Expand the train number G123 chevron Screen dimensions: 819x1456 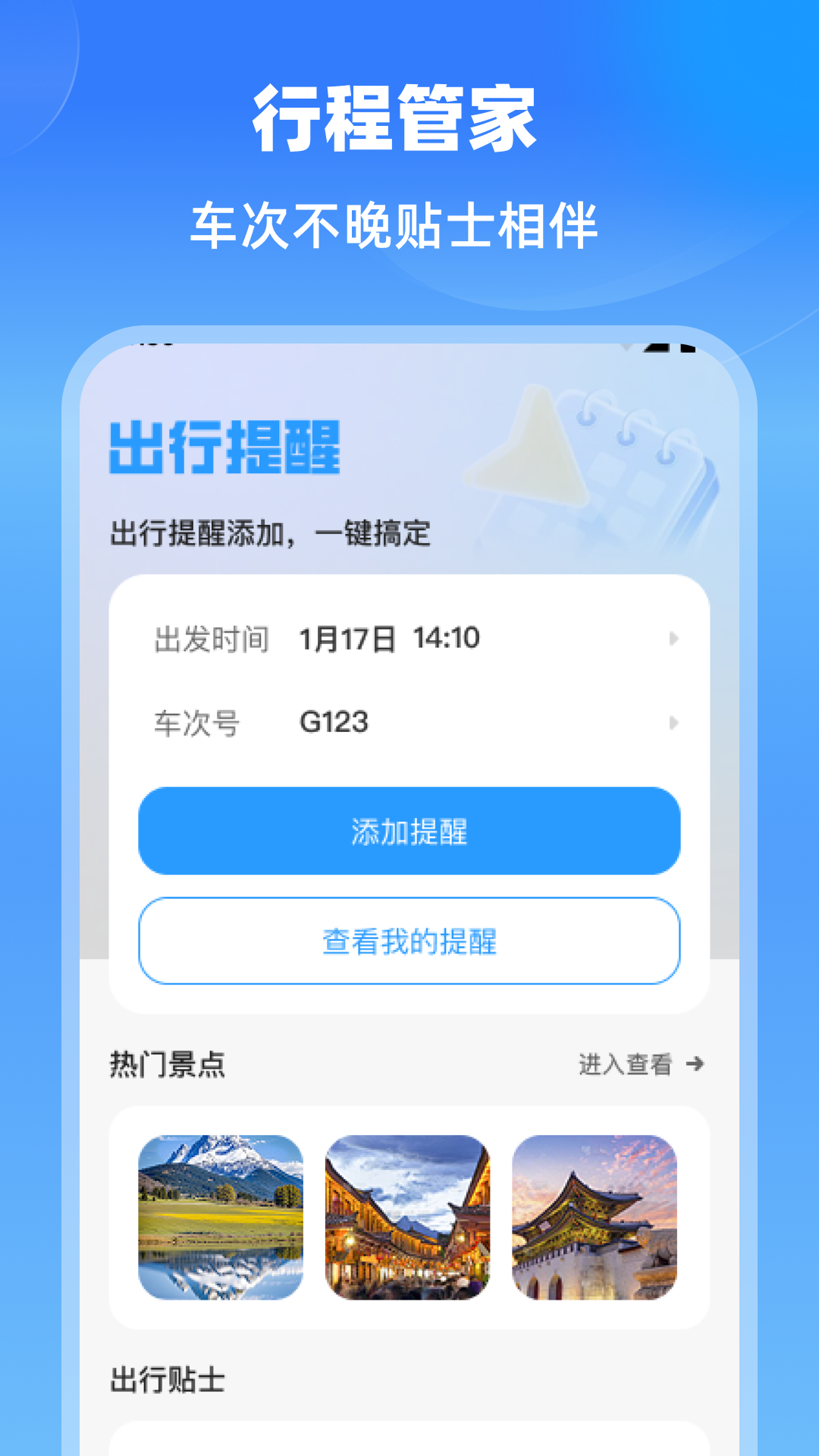click(x=673, y=723)
